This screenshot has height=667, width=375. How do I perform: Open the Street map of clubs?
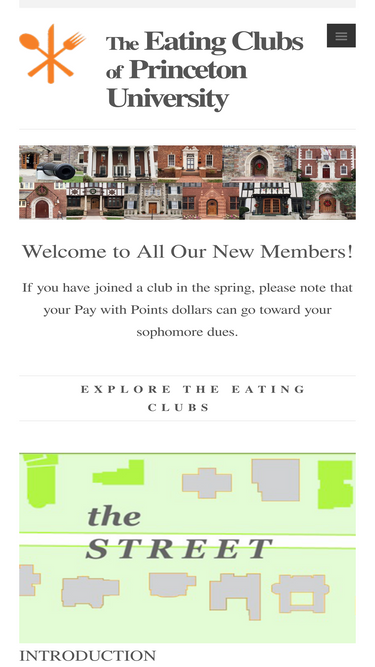pyautogui.click(x=188, y=548)
